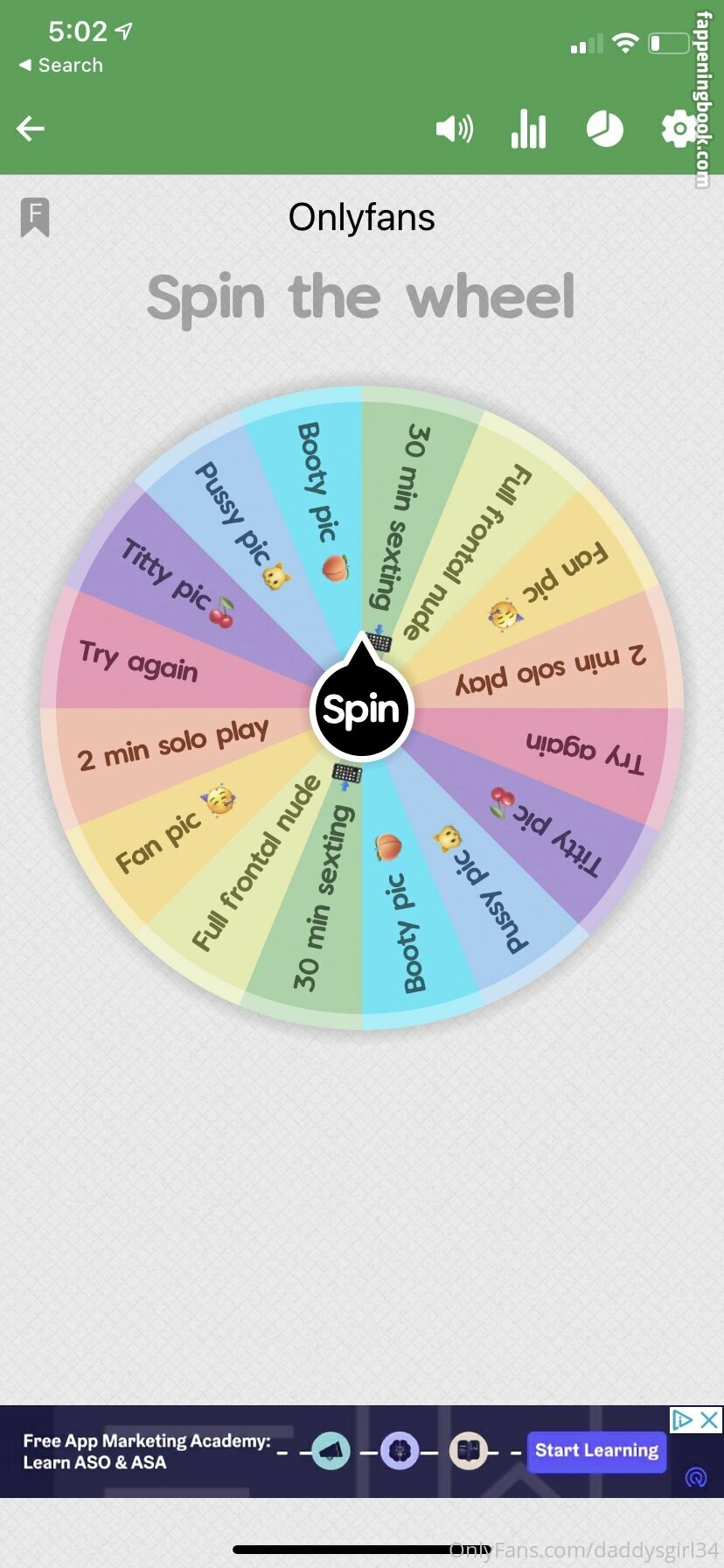Open the settings gear
Viewport: 724px width, 1568px height.
[679, 129]
